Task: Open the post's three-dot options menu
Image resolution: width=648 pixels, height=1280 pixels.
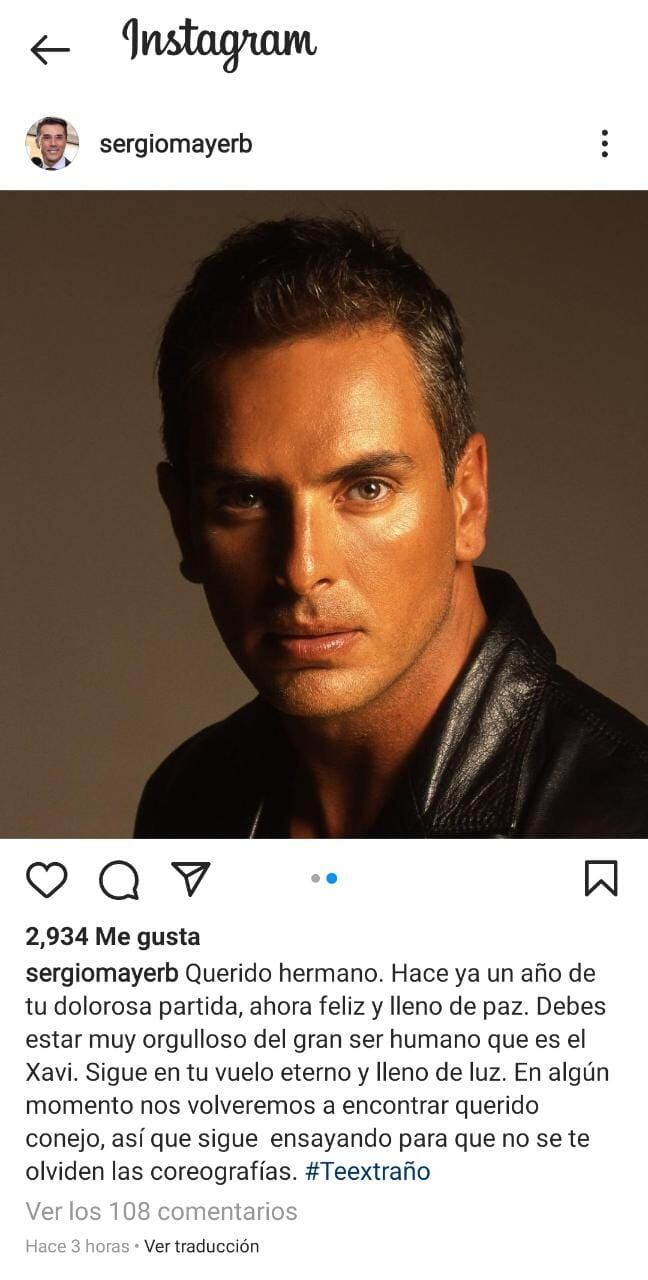Action: [604, 144]
